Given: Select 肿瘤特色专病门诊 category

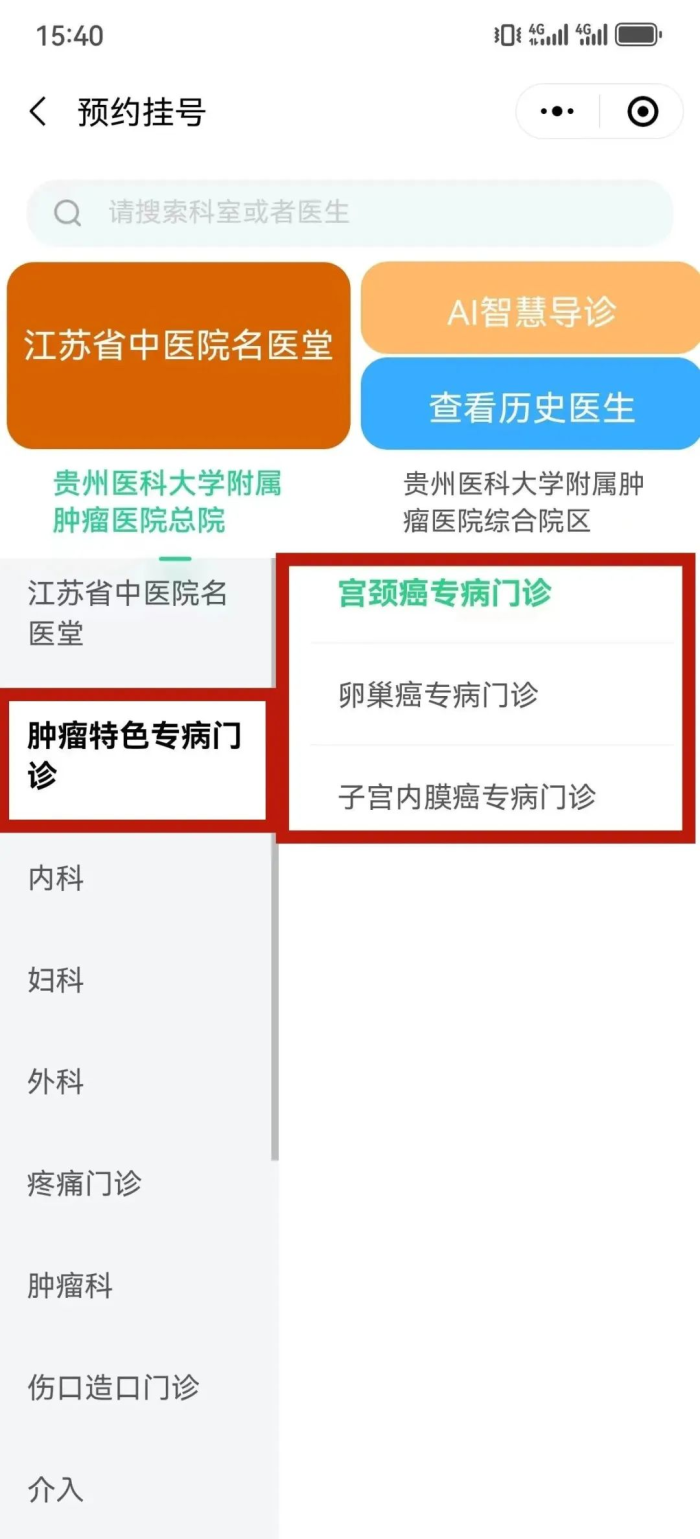Looking at the screenshot, I should (135, 756).
